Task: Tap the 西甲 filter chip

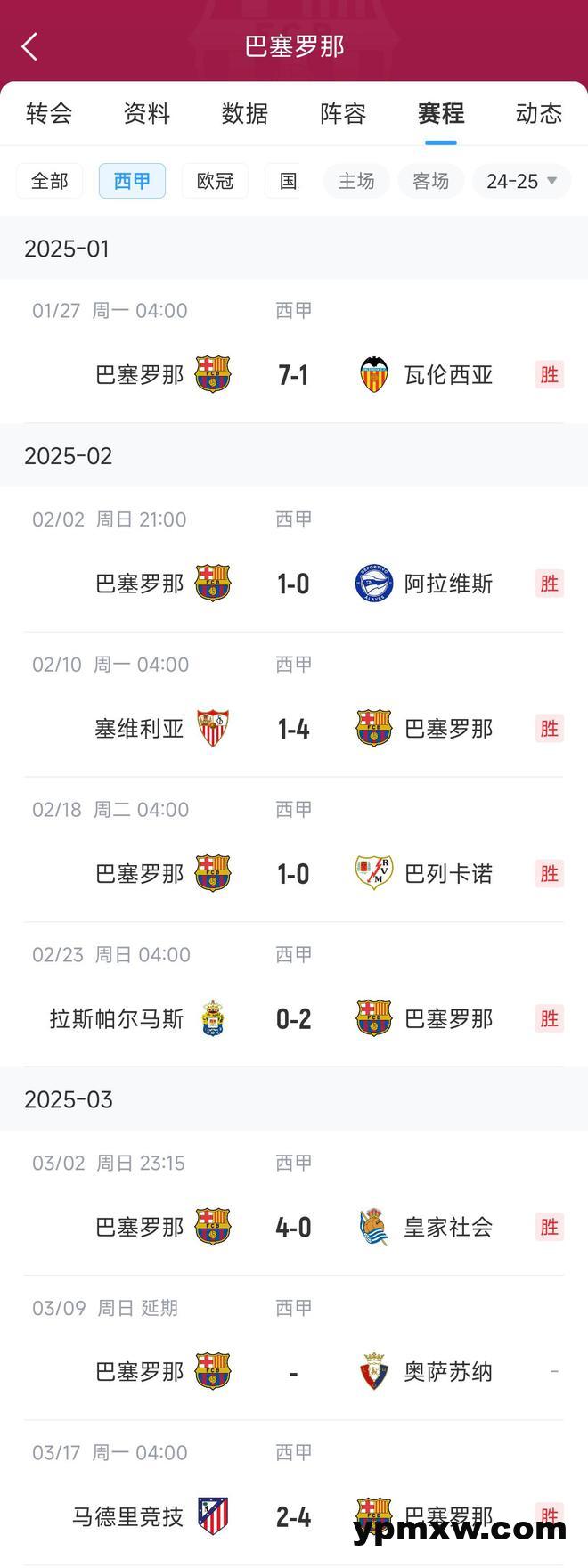Action: (x=132, y=181)
